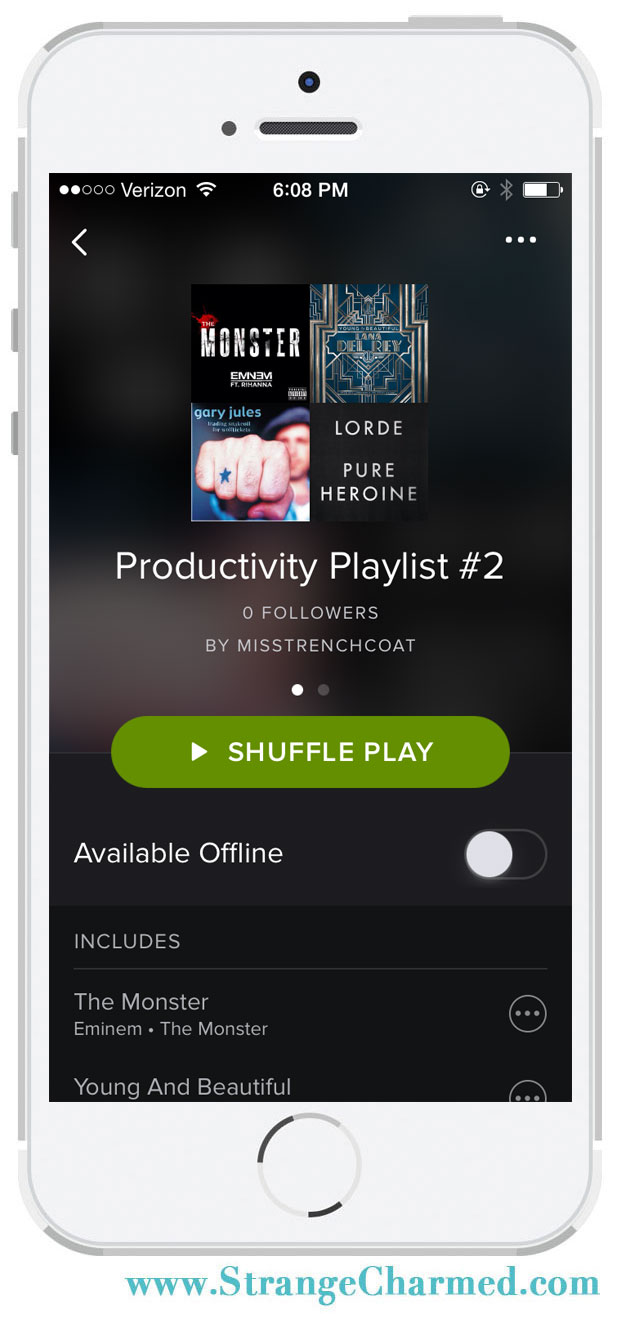This screenshot has height=1317, width=620.
Task: Start Shuffle Play for this playlist
Action: [310, 752]
